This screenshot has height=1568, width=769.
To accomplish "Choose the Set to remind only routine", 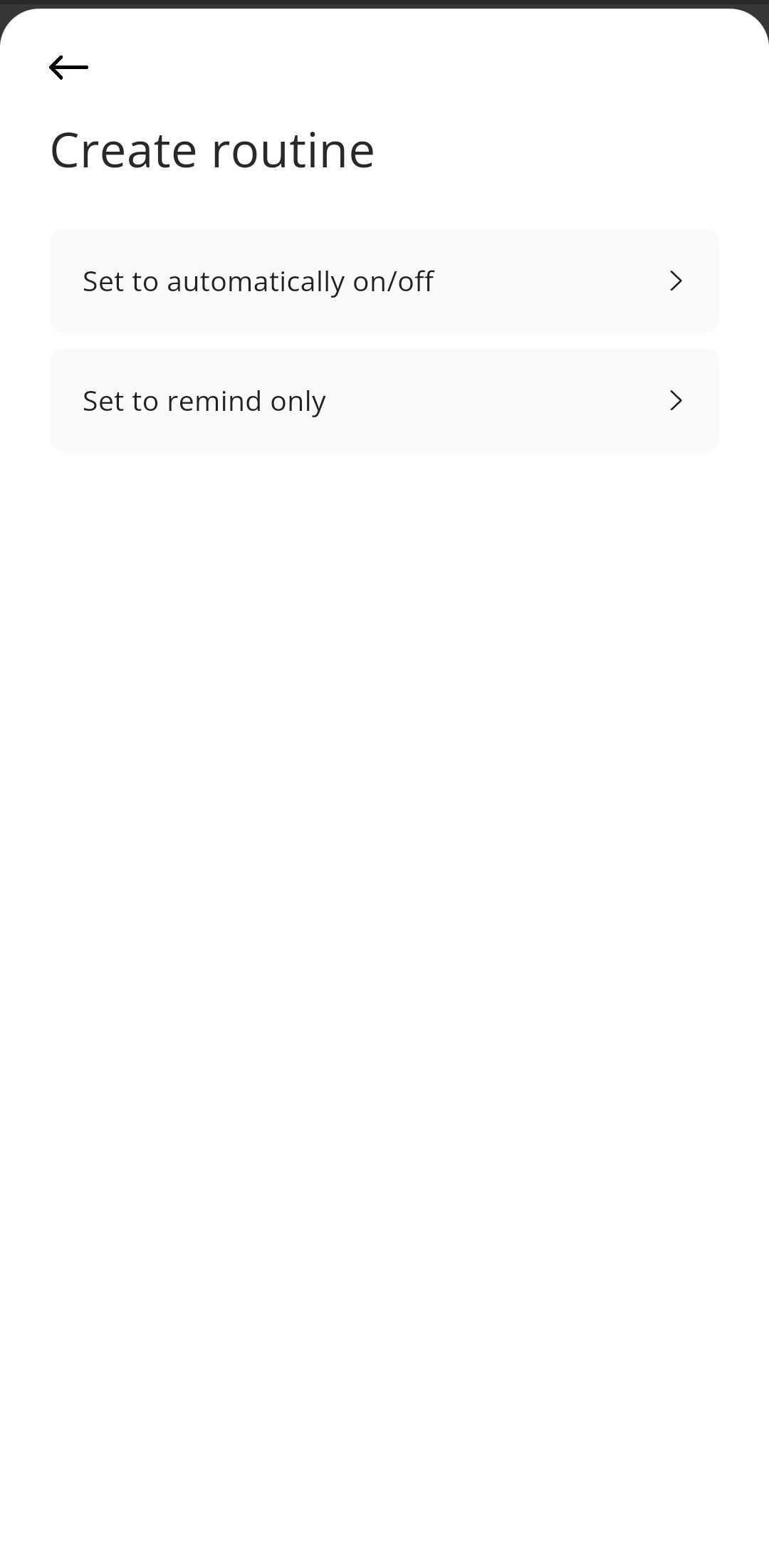I will point(384,400).
